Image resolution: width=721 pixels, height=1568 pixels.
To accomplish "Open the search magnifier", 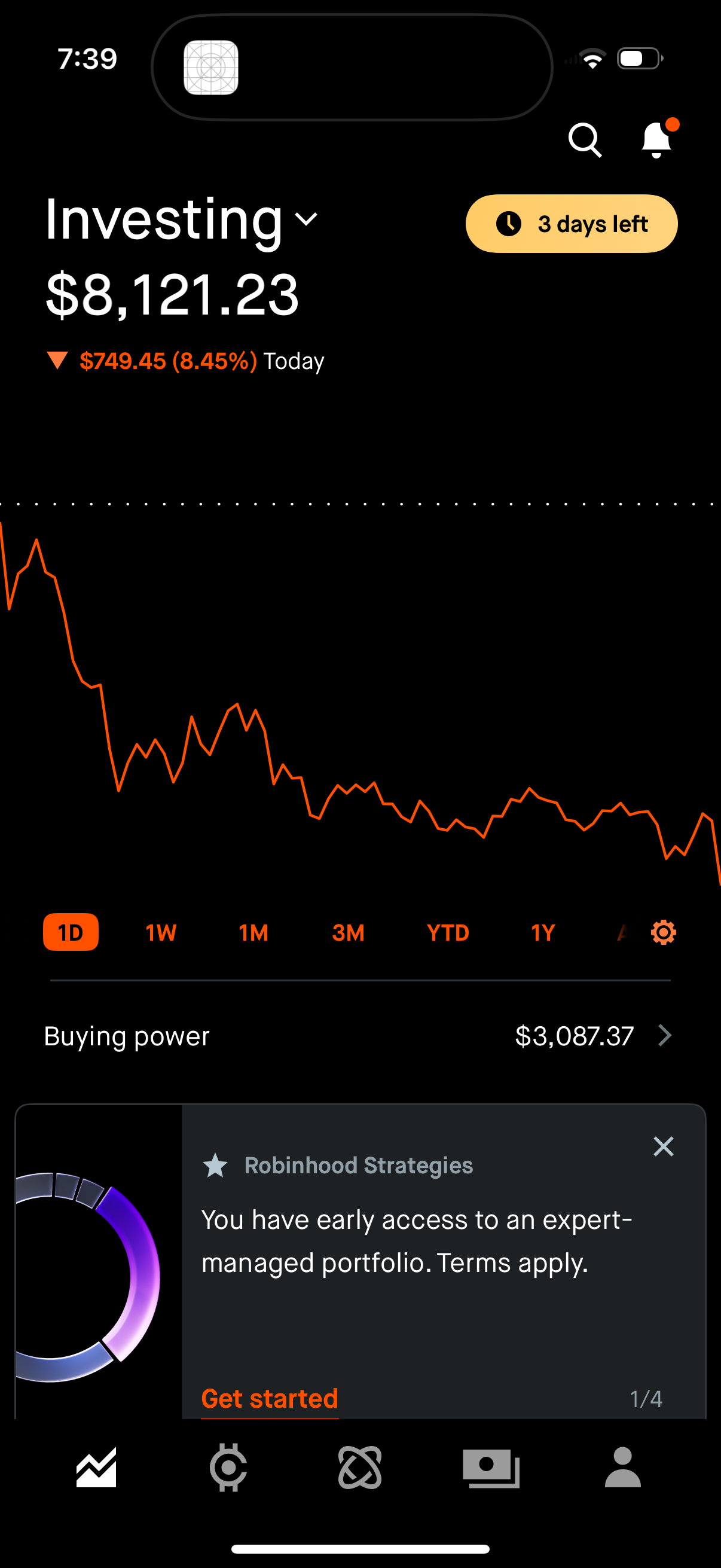I will (x=585, y=139).
